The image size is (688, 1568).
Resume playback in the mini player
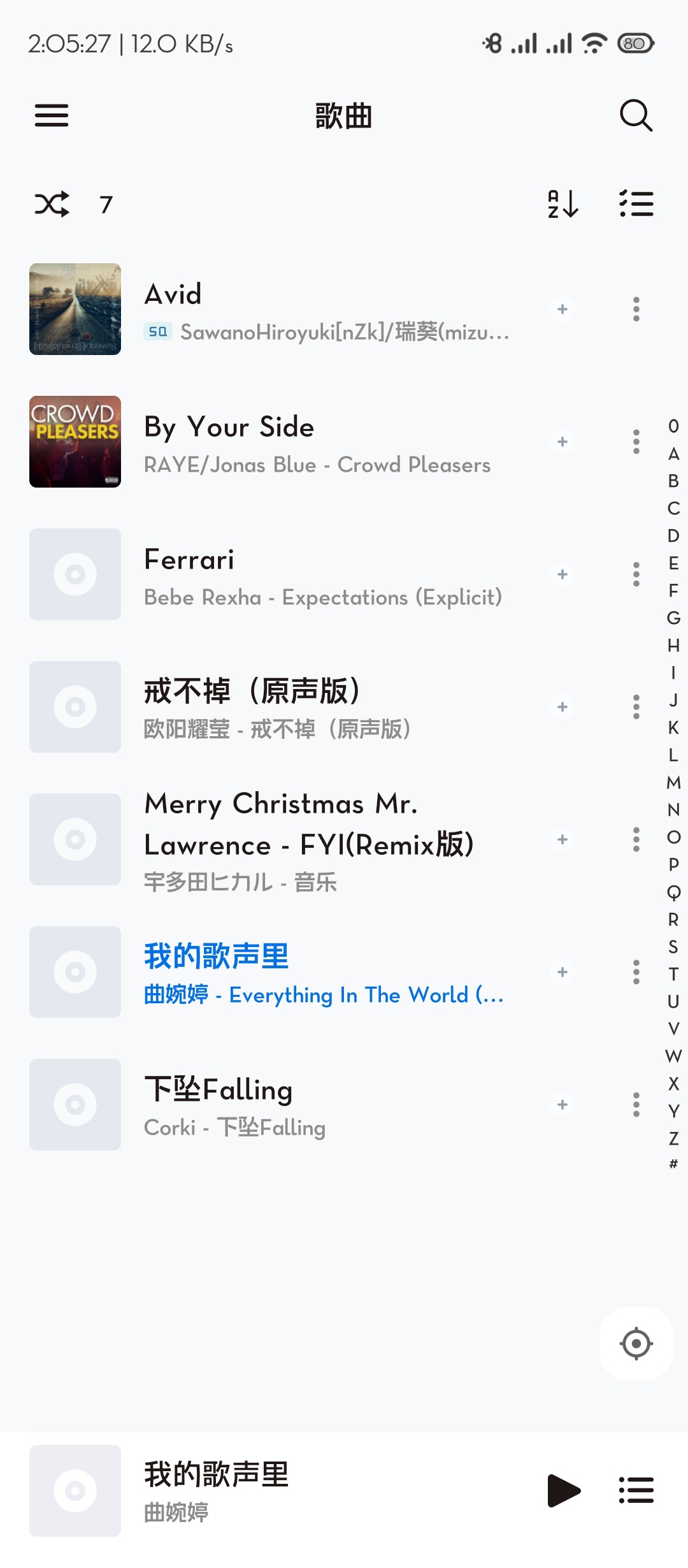coord(563,1490)
